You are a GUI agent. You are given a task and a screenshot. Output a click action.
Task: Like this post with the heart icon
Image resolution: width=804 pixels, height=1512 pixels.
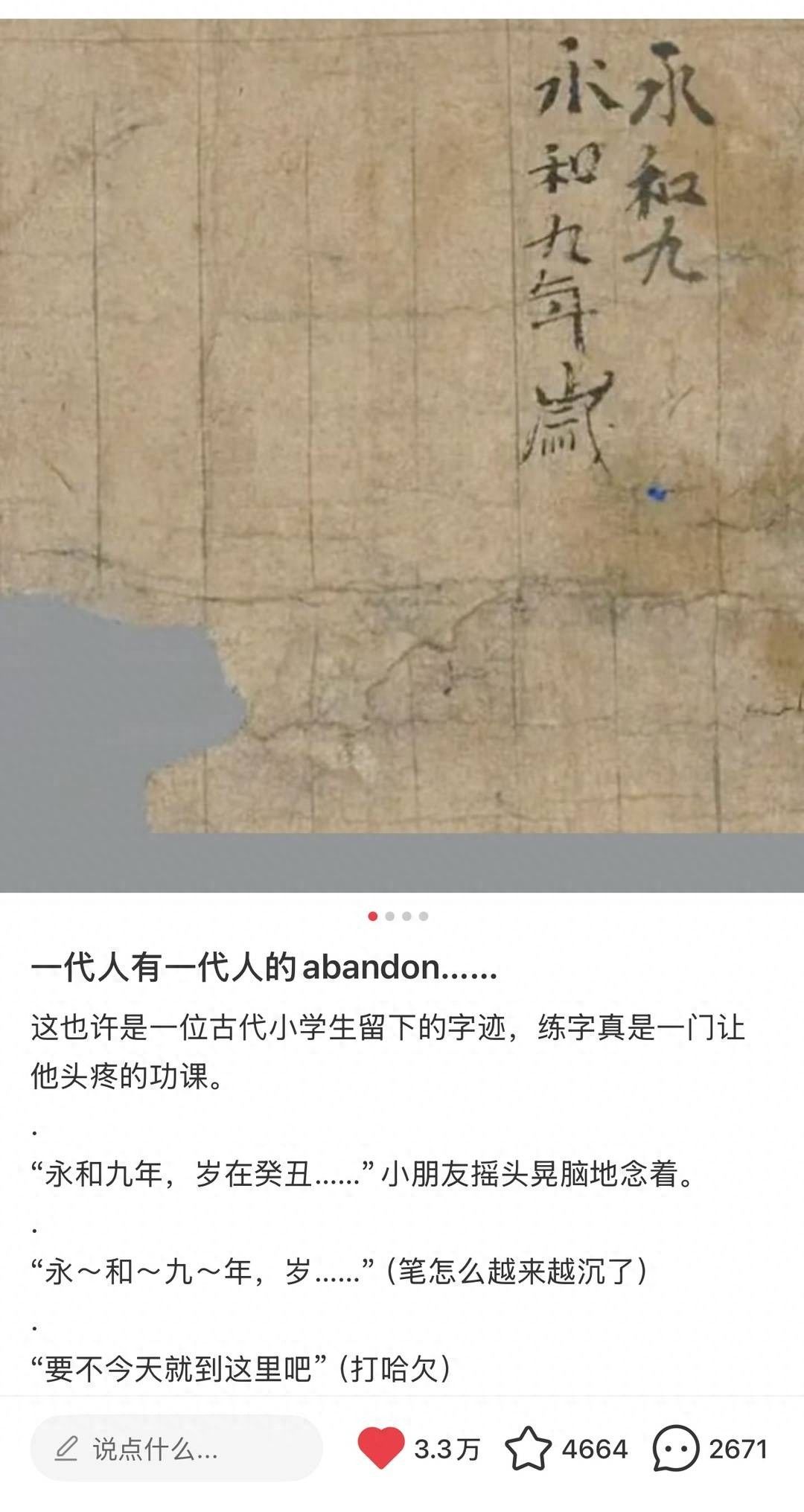[380, 1448]
